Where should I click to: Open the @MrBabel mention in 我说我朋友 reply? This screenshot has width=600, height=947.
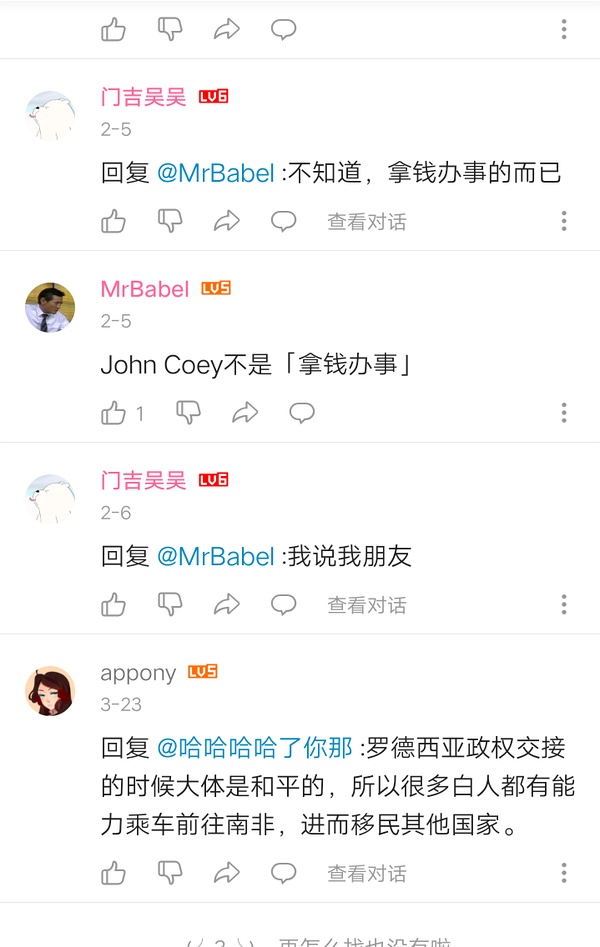tap(215, 557)
